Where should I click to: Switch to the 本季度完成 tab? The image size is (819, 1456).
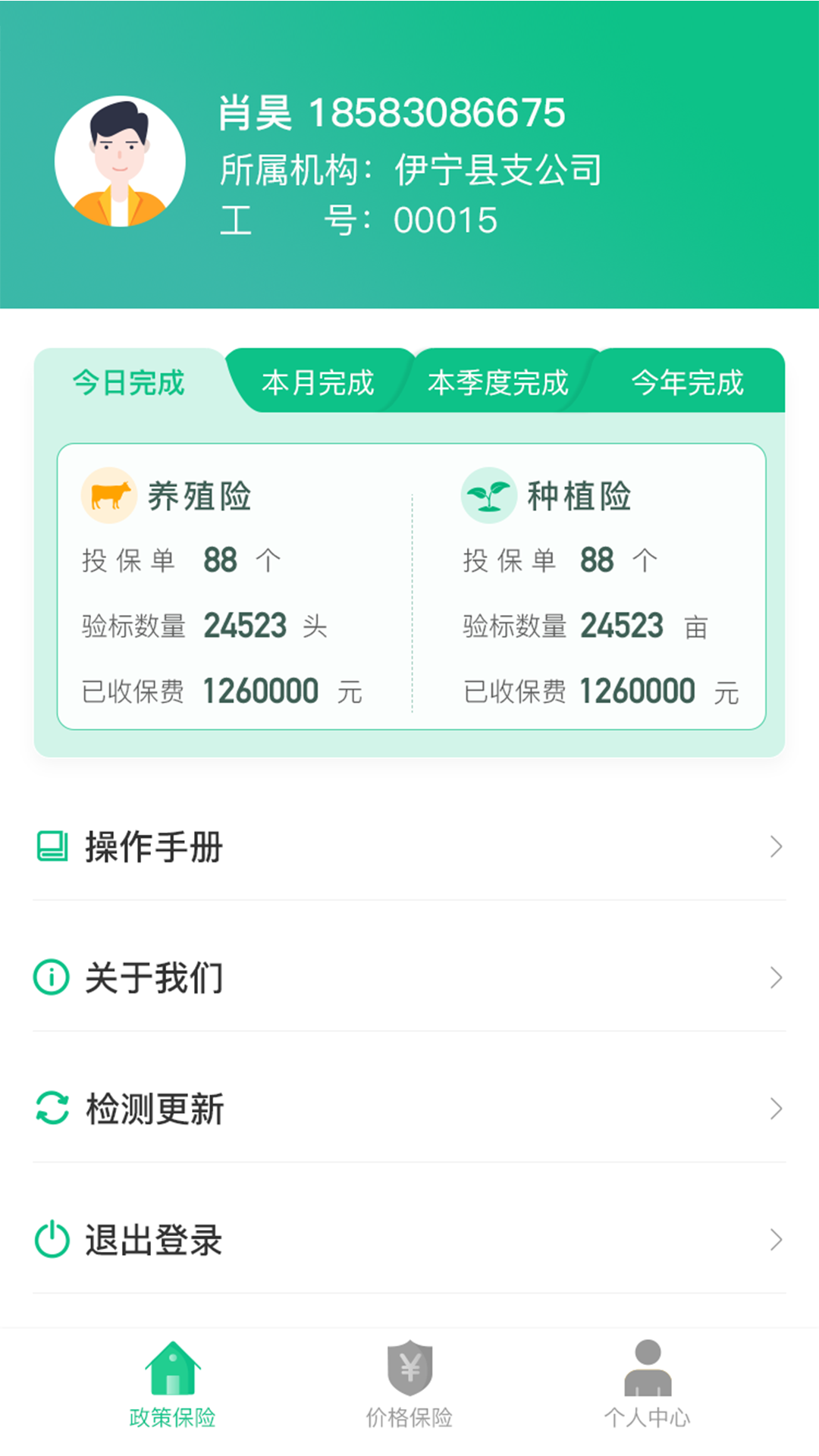(x=498, y=384)
